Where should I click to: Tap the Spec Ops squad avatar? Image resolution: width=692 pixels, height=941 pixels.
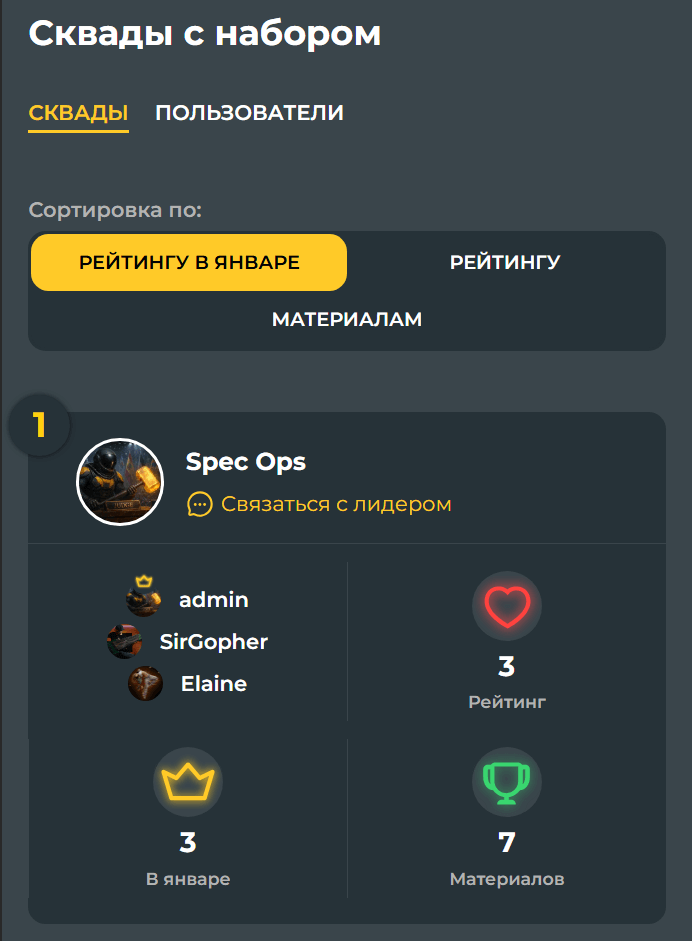[120, 482]
